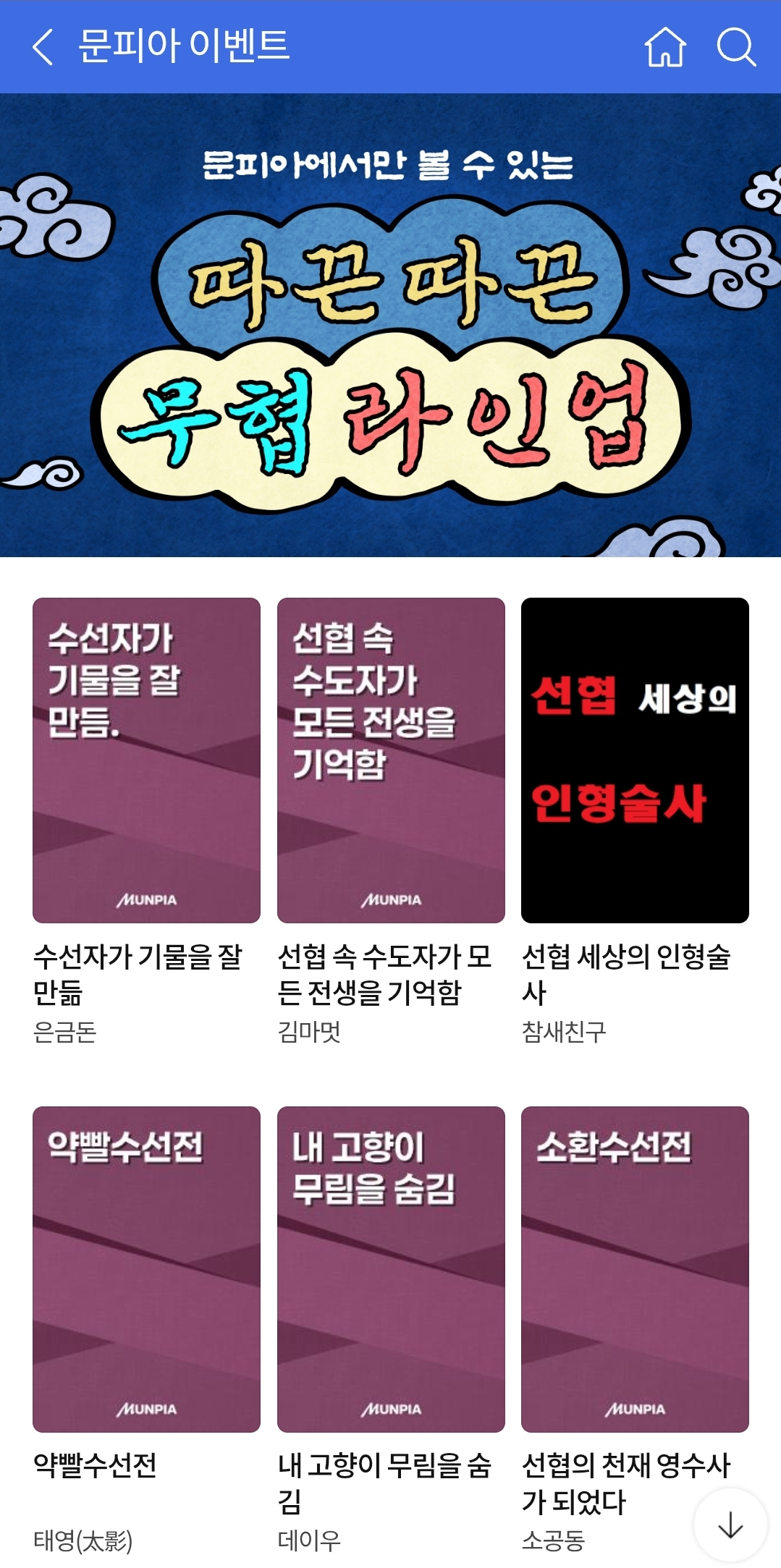Image resolution: width=781 pixels, height=1568 pixels.
Task: Open the home icon
Action: (665, 47)
